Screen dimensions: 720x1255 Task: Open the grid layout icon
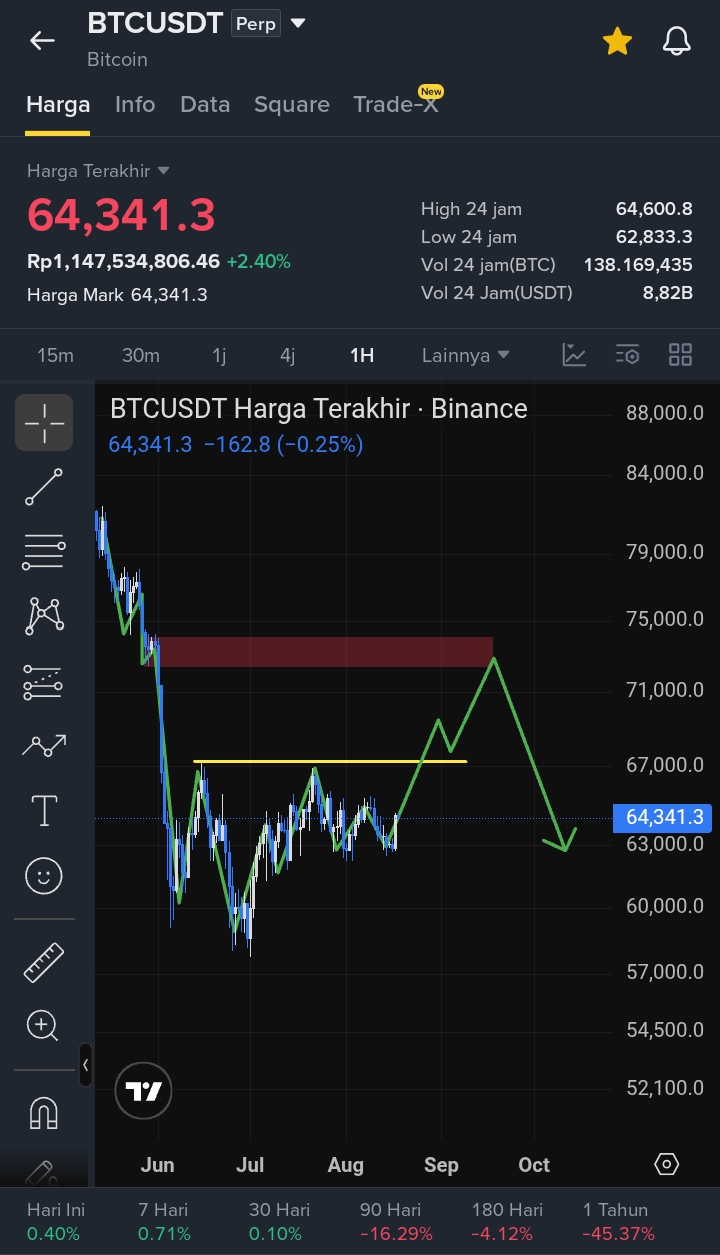680,355
